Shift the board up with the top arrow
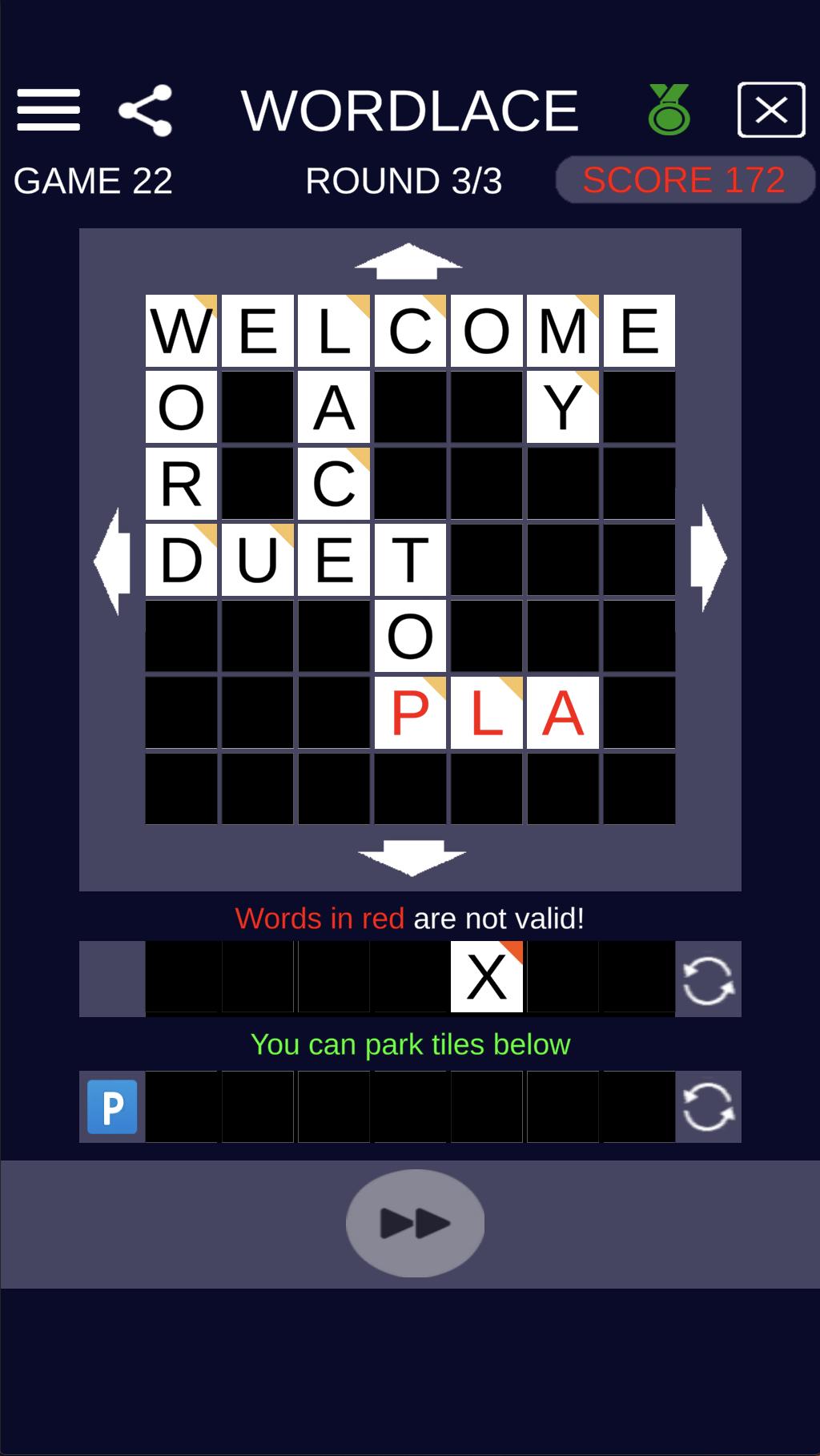The image size is (820, 1456). tap(408, 261)
